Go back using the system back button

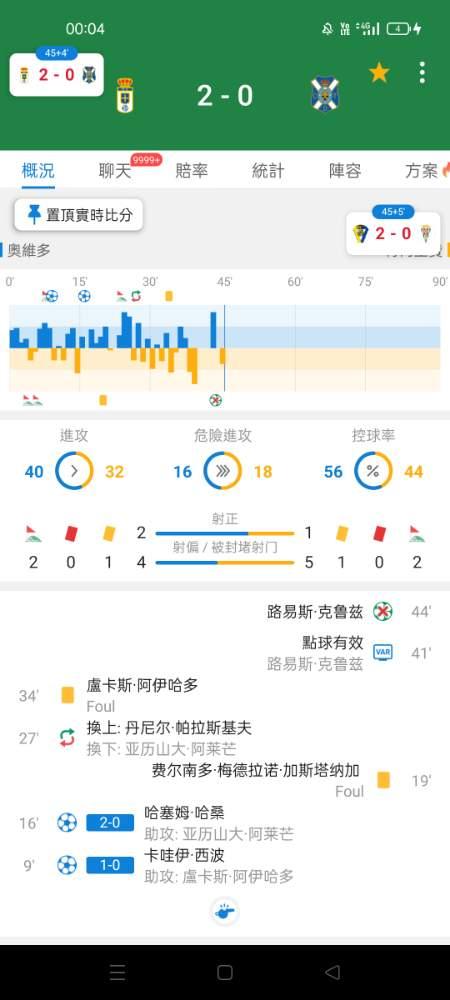click(332, 972)
